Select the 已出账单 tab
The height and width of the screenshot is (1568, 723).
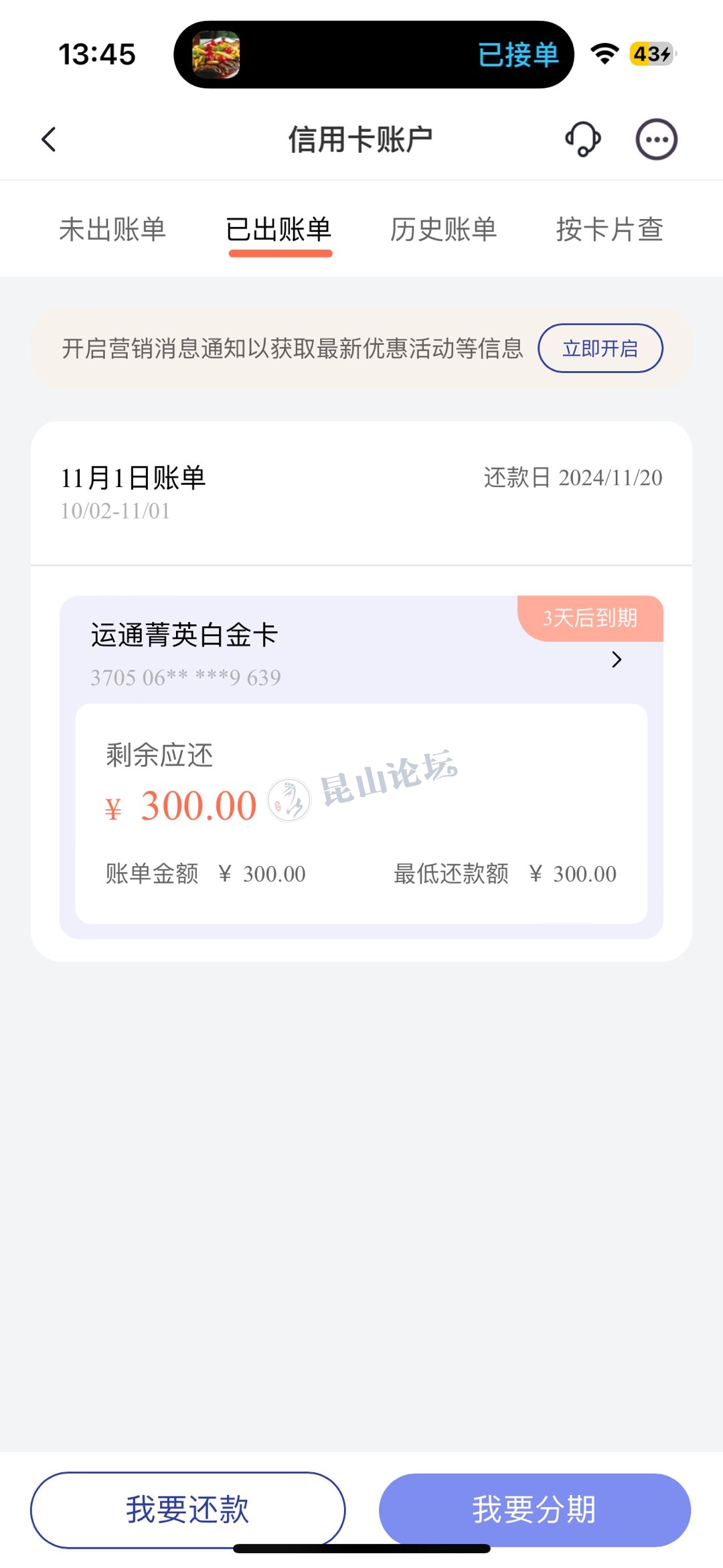point(279,230)
